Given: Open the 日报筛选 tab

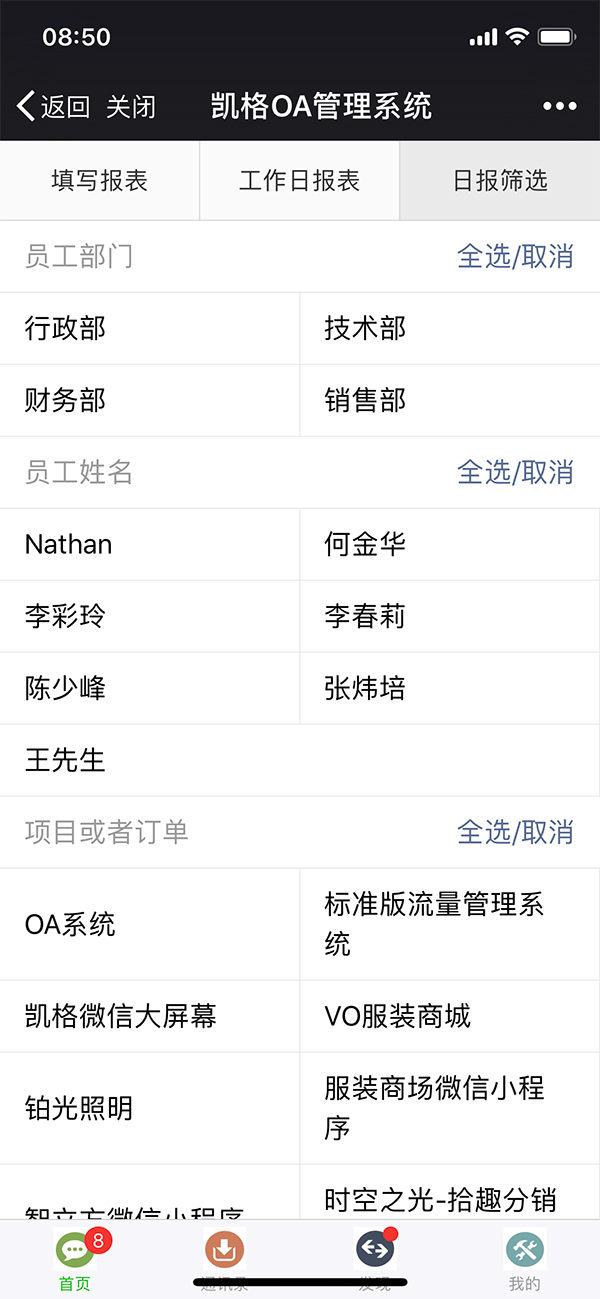Looking at the screenshot, I should click(x=500, y=181).
